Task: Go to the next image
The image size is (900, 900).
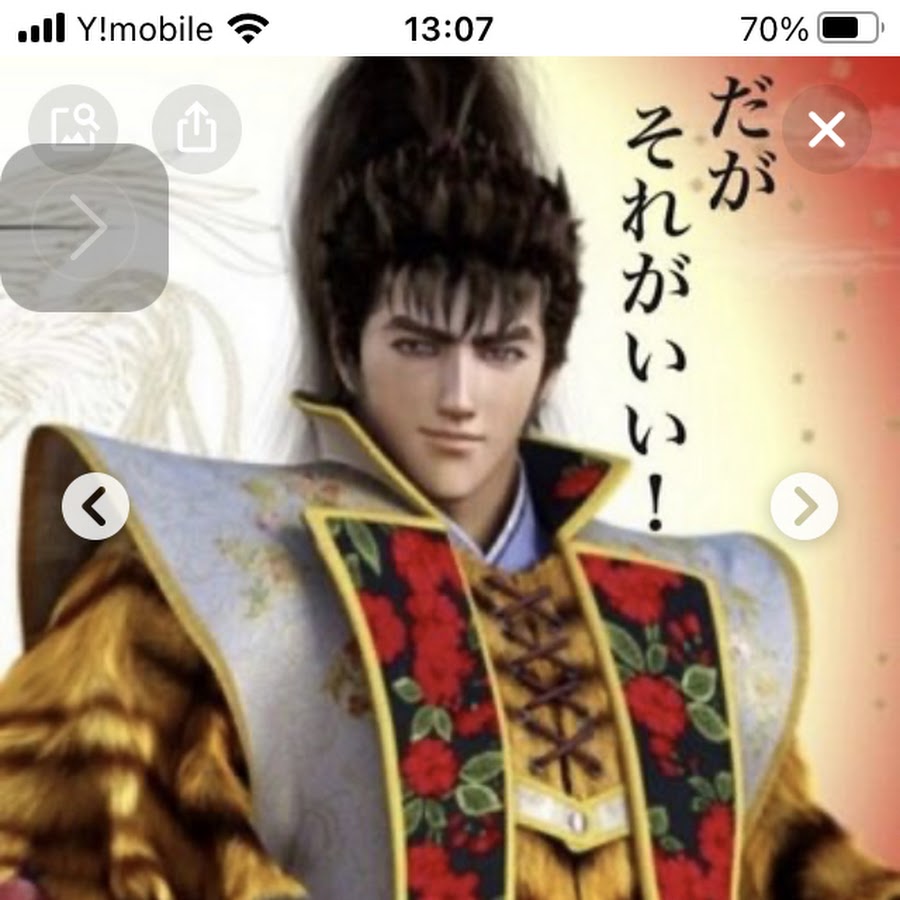Action: pos(804,507)
